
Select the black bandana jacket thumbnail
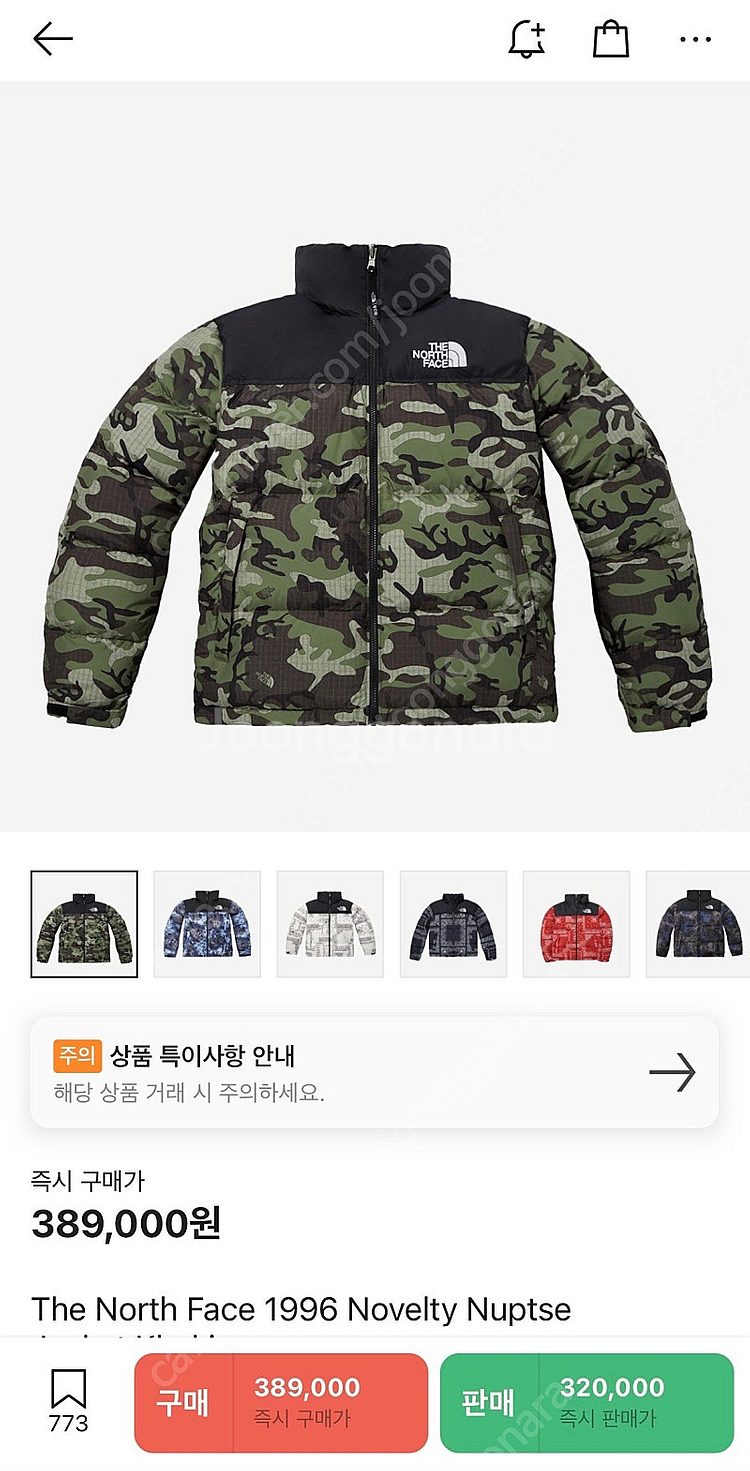tap(453, 924)
